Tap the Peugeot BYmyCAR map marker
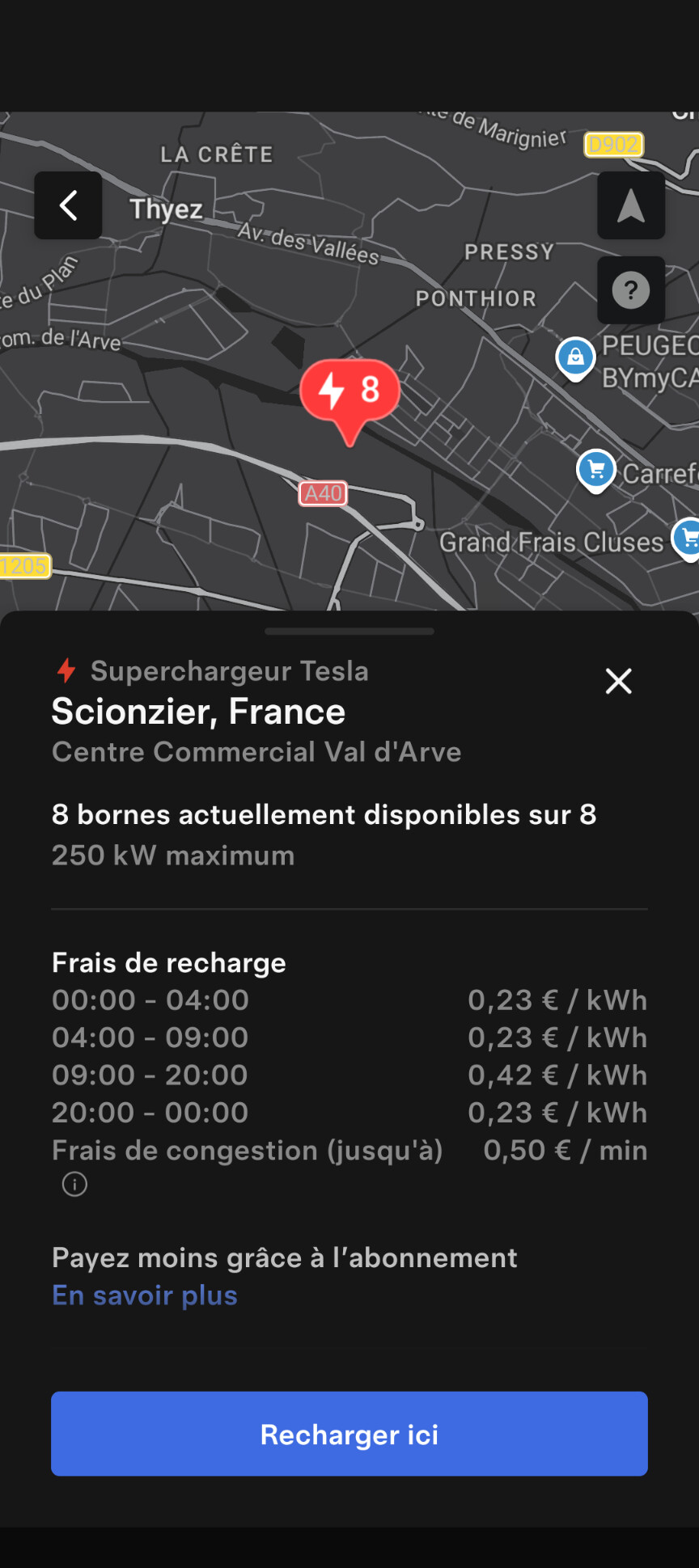The image size is (699, 1568). [575, 357]
